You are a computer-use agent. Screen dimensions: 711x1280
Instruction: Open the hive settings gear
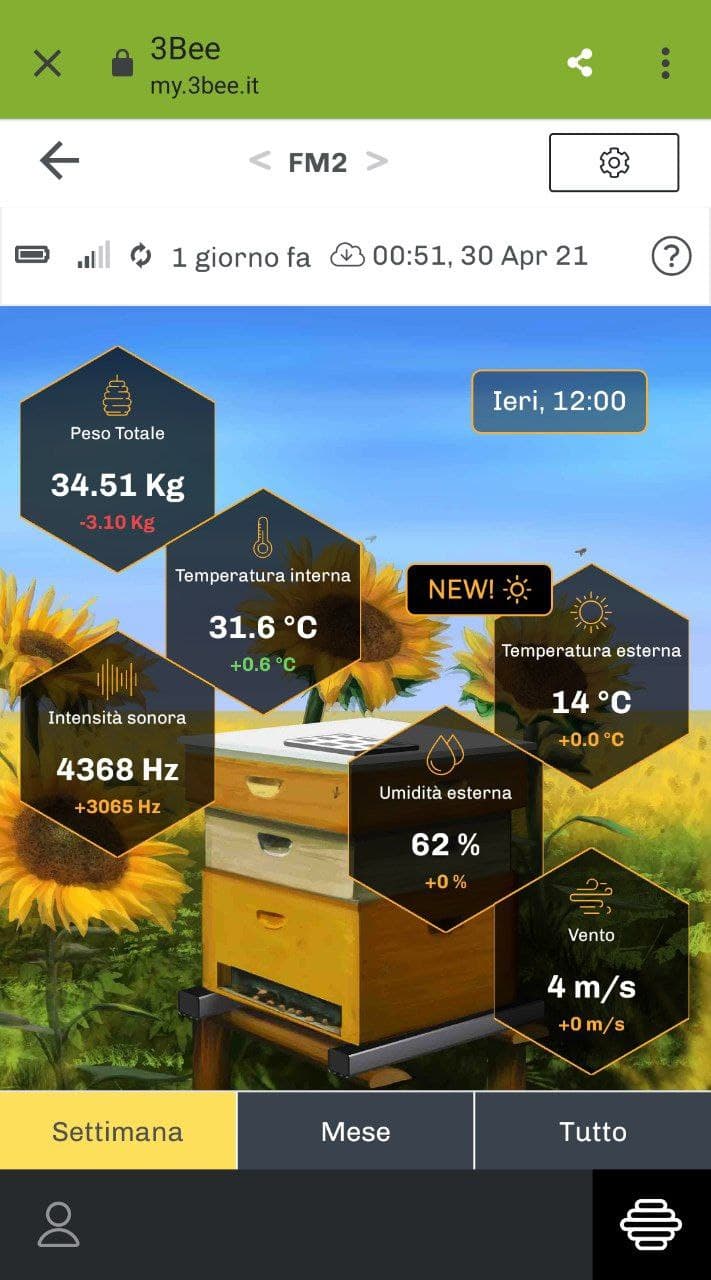tap(613, 162)
